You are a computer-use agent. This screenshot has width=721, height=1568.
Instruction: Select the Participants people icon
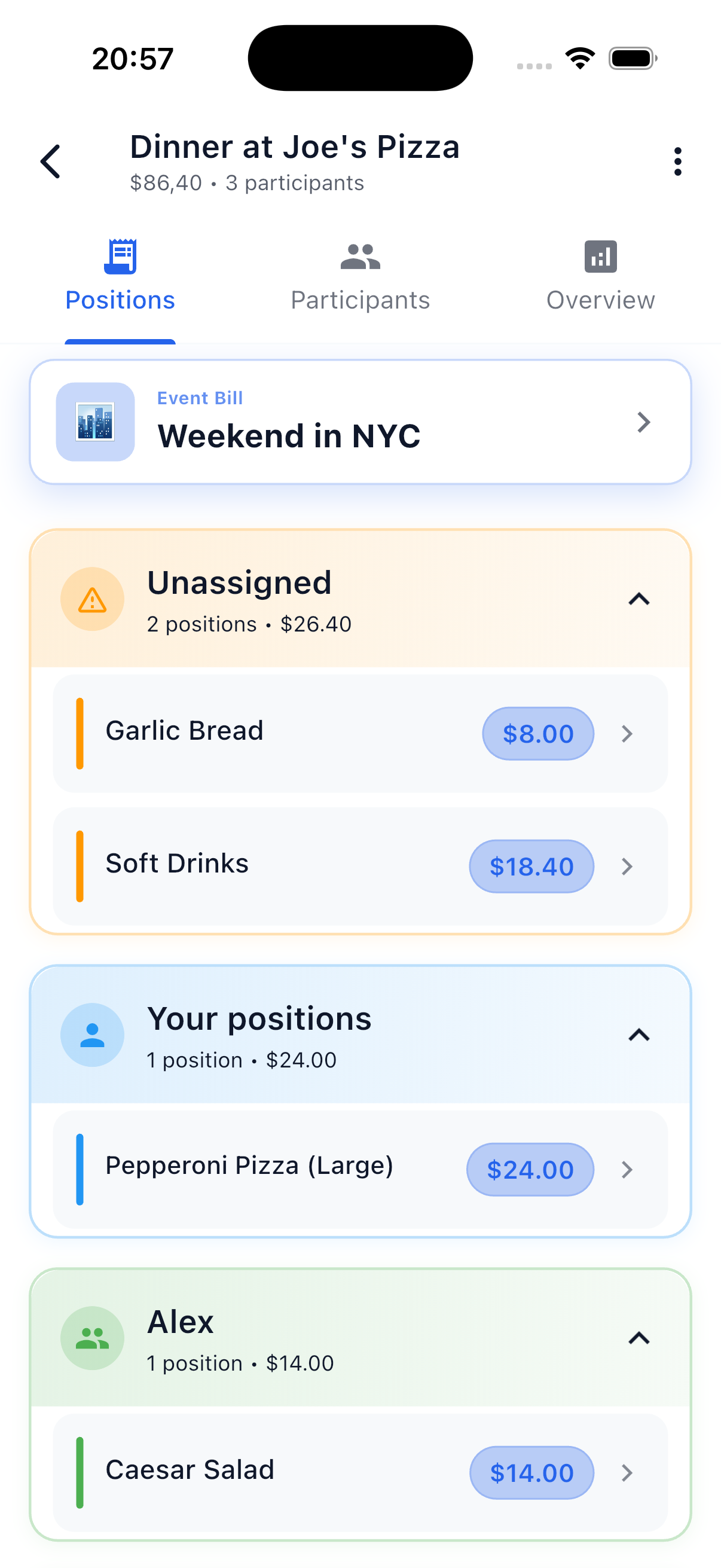coord(360,257)
